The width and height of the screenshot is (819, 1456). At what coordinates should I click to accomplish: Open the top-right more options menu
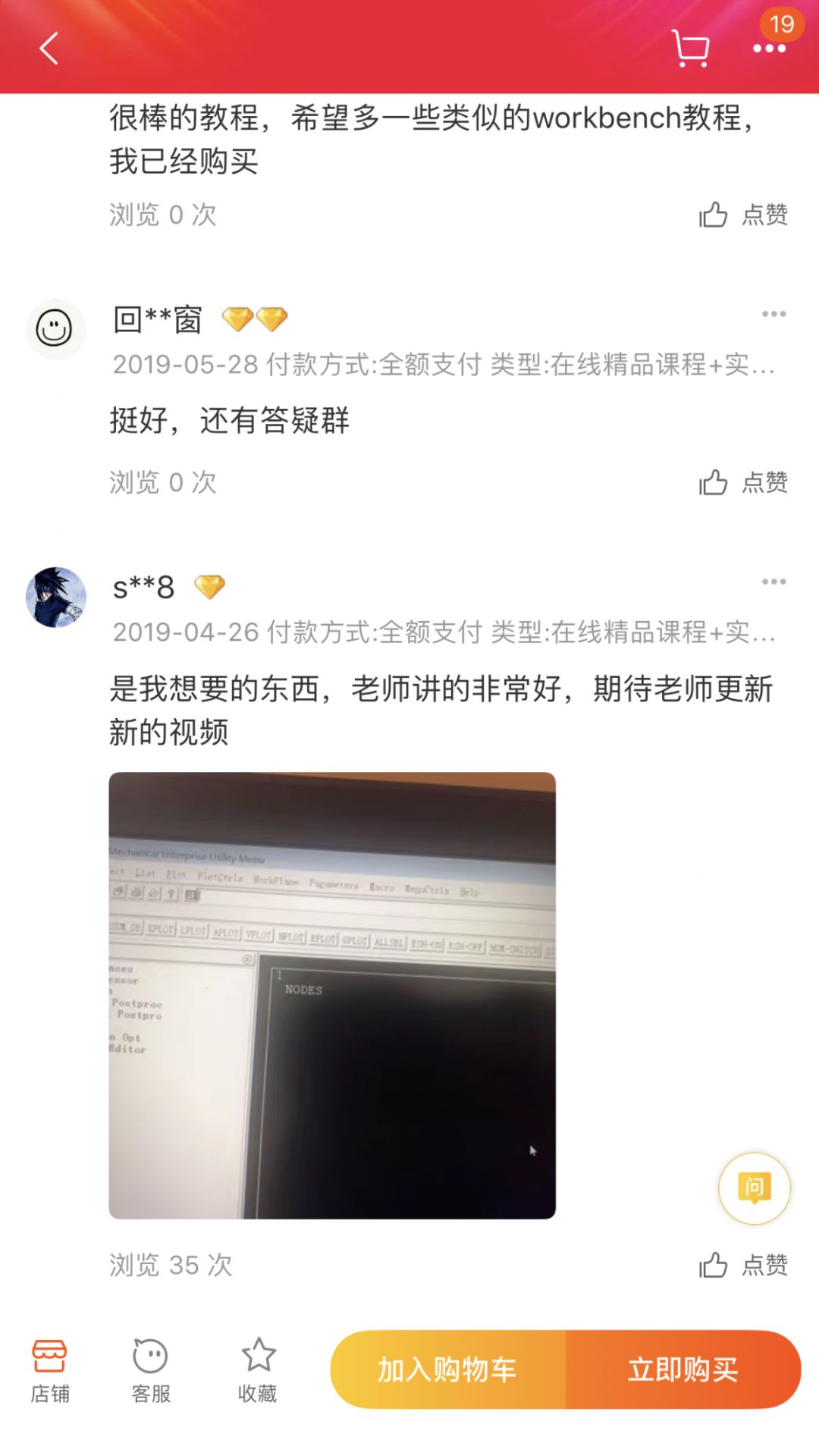(769, 49)
